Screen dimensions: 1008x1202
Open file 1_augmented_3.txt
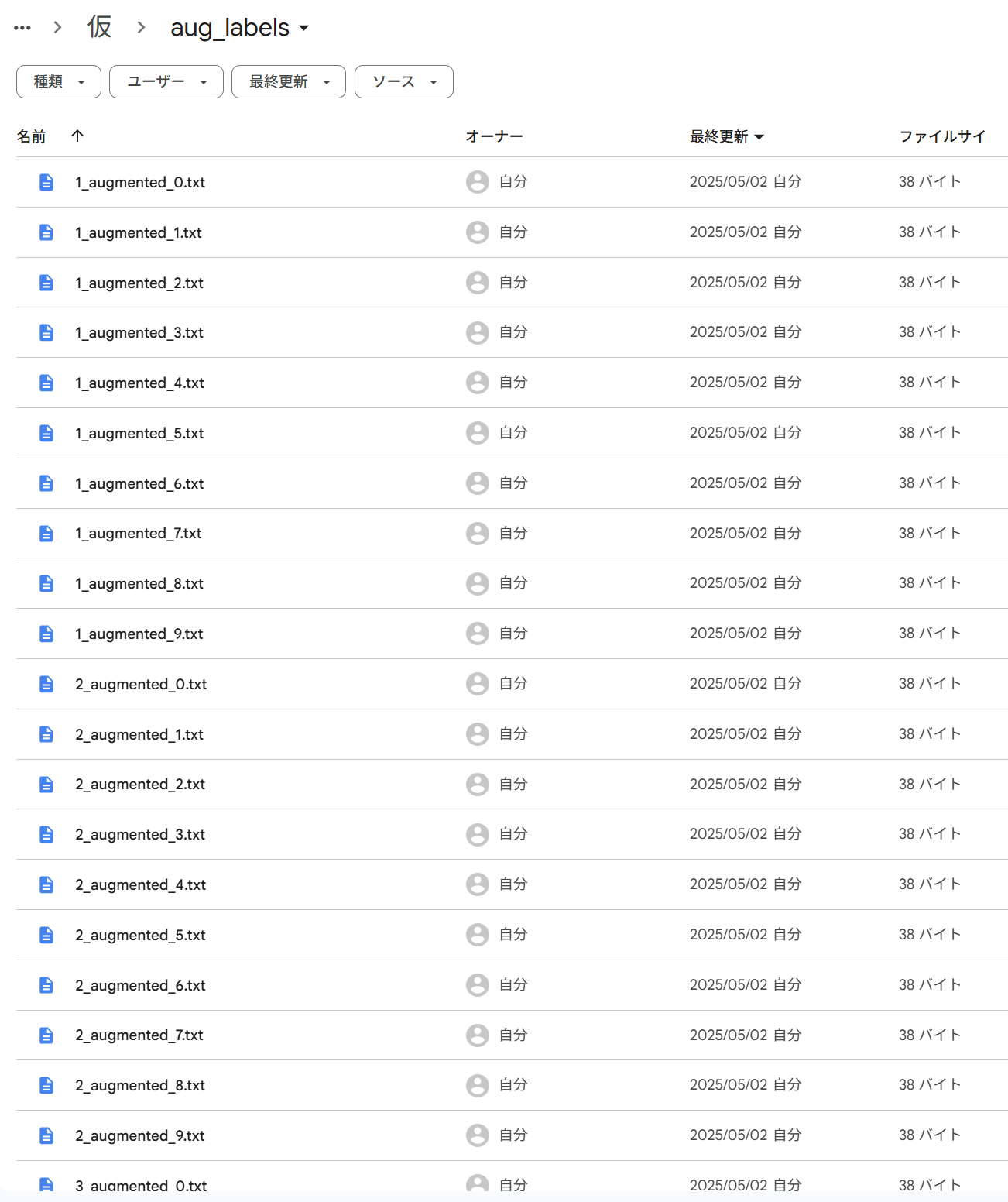(x=139, y=333)
